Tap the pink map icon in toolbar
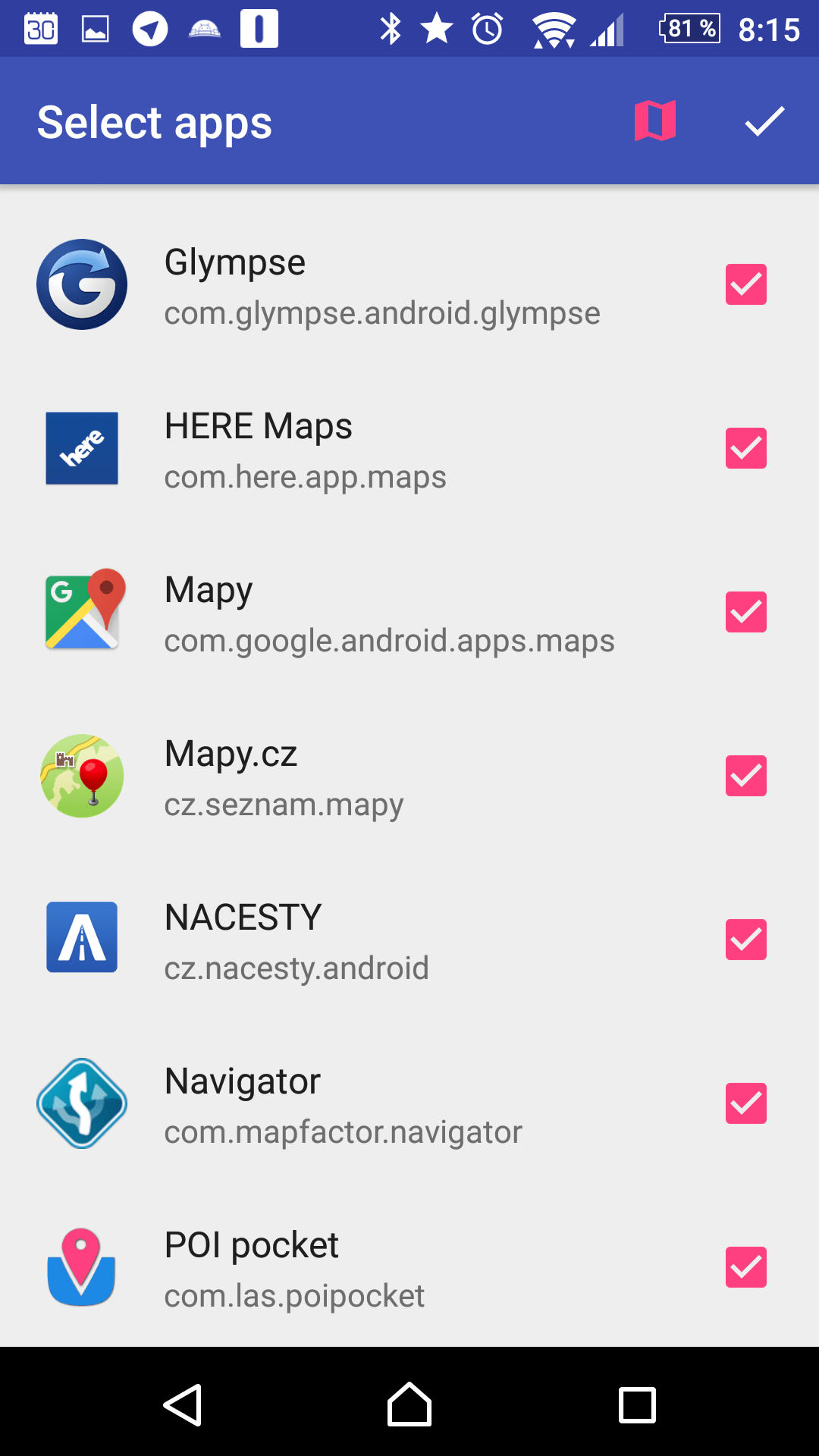Viewport: 819px width, 1456px height. pos(655,121)
